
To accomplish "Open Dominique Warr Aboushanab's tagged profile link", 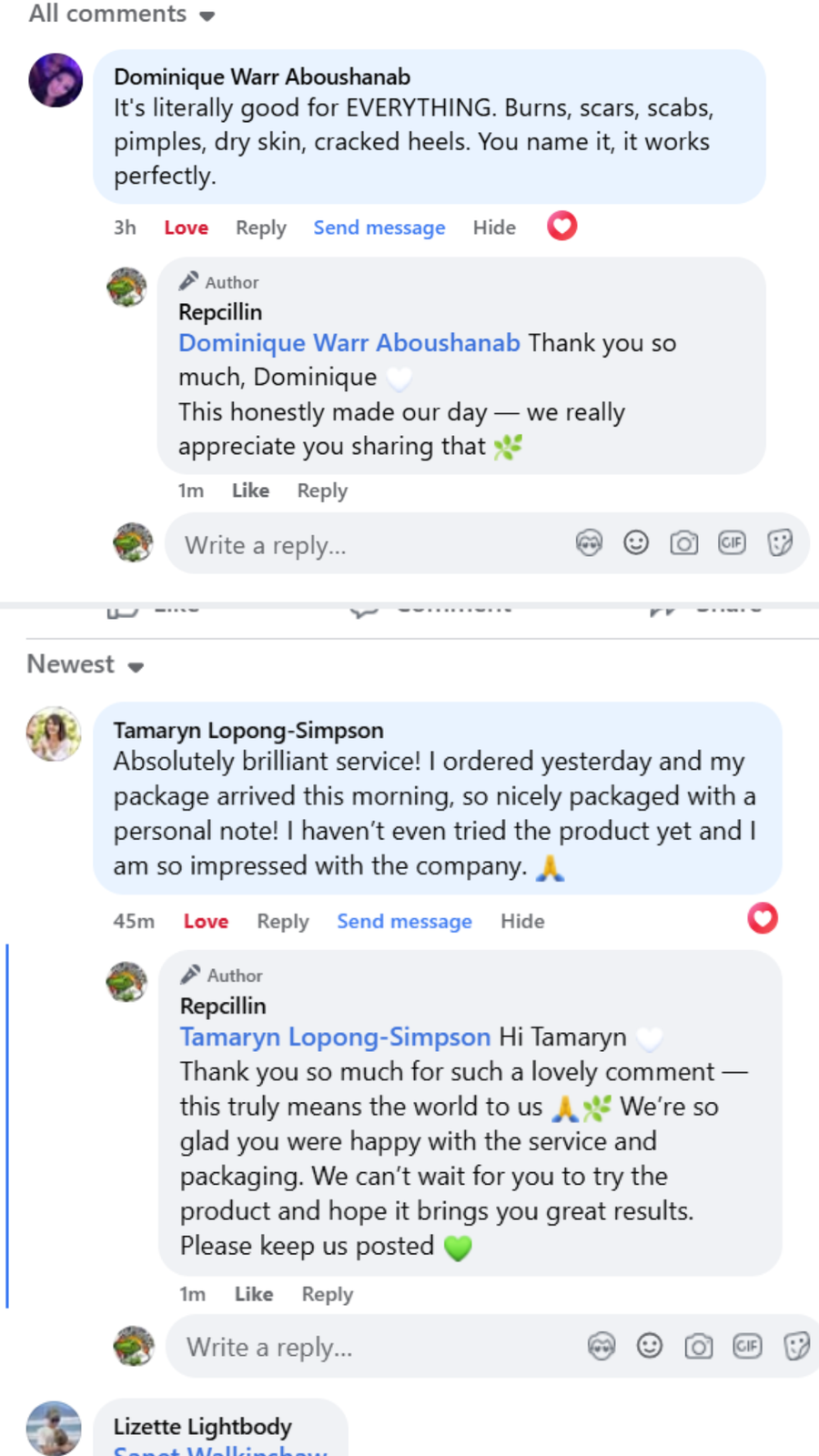I will pos(349,342).
